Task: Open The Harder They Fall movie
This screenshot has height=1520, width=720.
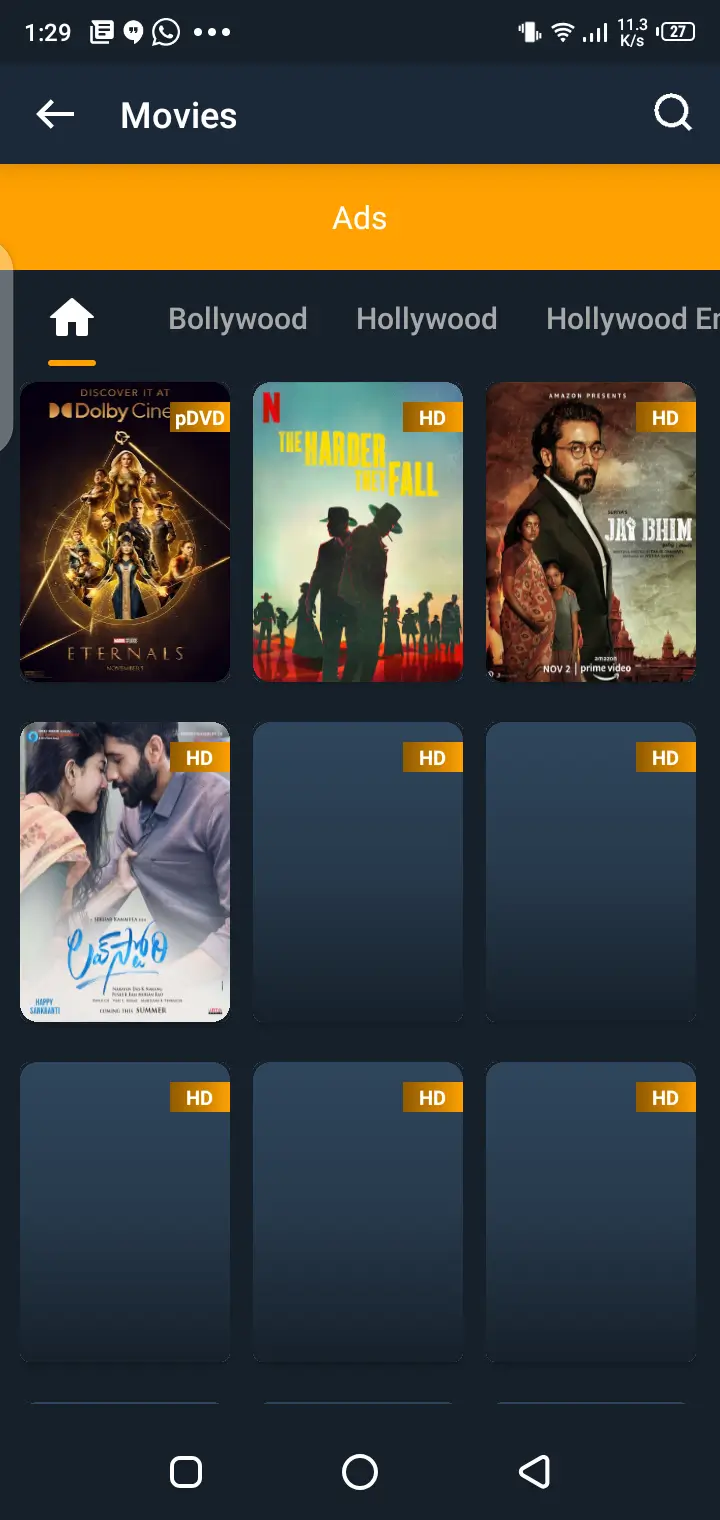Action: tap(358, 532)
